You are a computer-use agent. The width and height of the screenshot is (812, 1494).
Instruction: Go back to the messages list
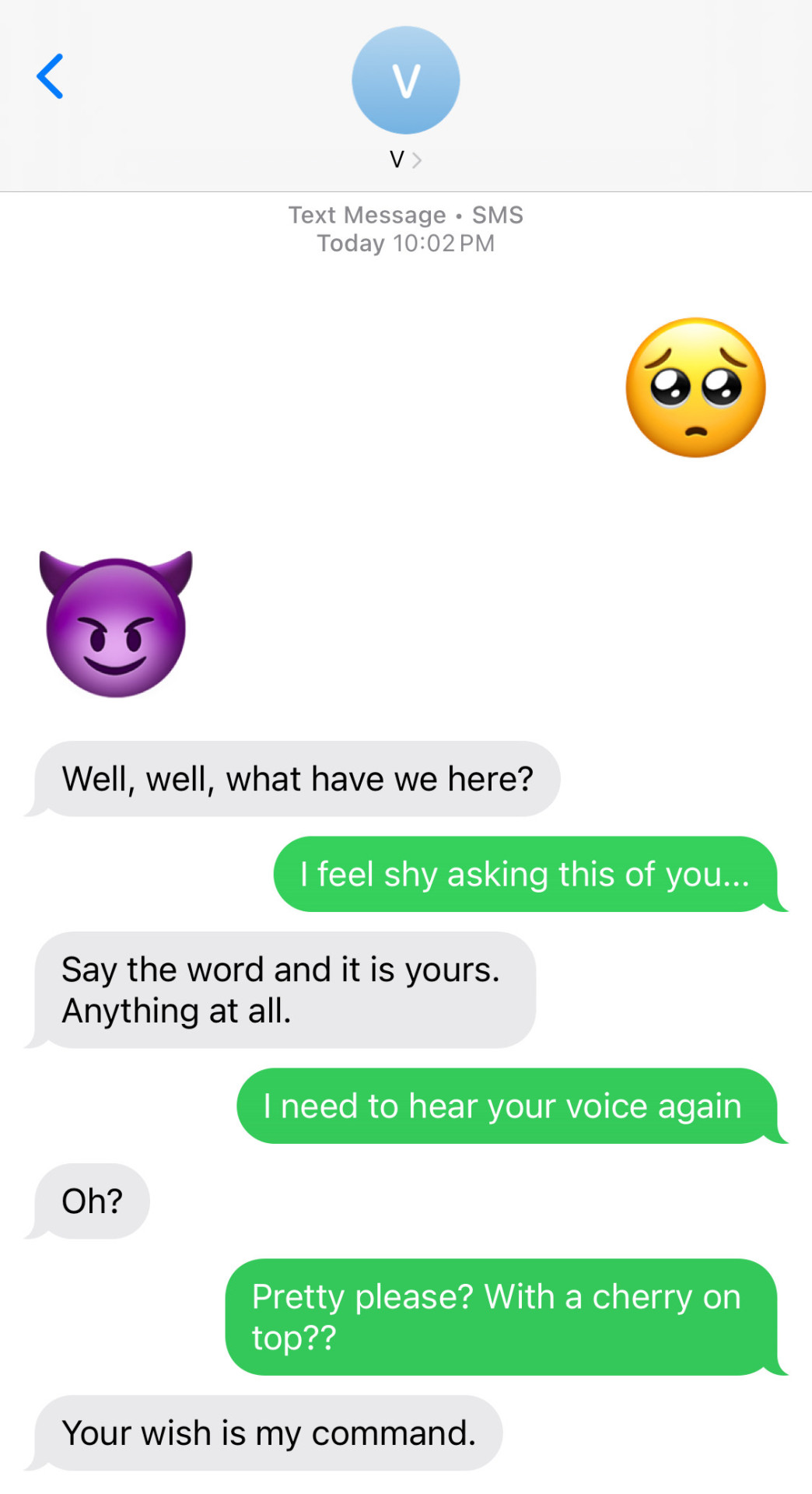click(50, 76)
